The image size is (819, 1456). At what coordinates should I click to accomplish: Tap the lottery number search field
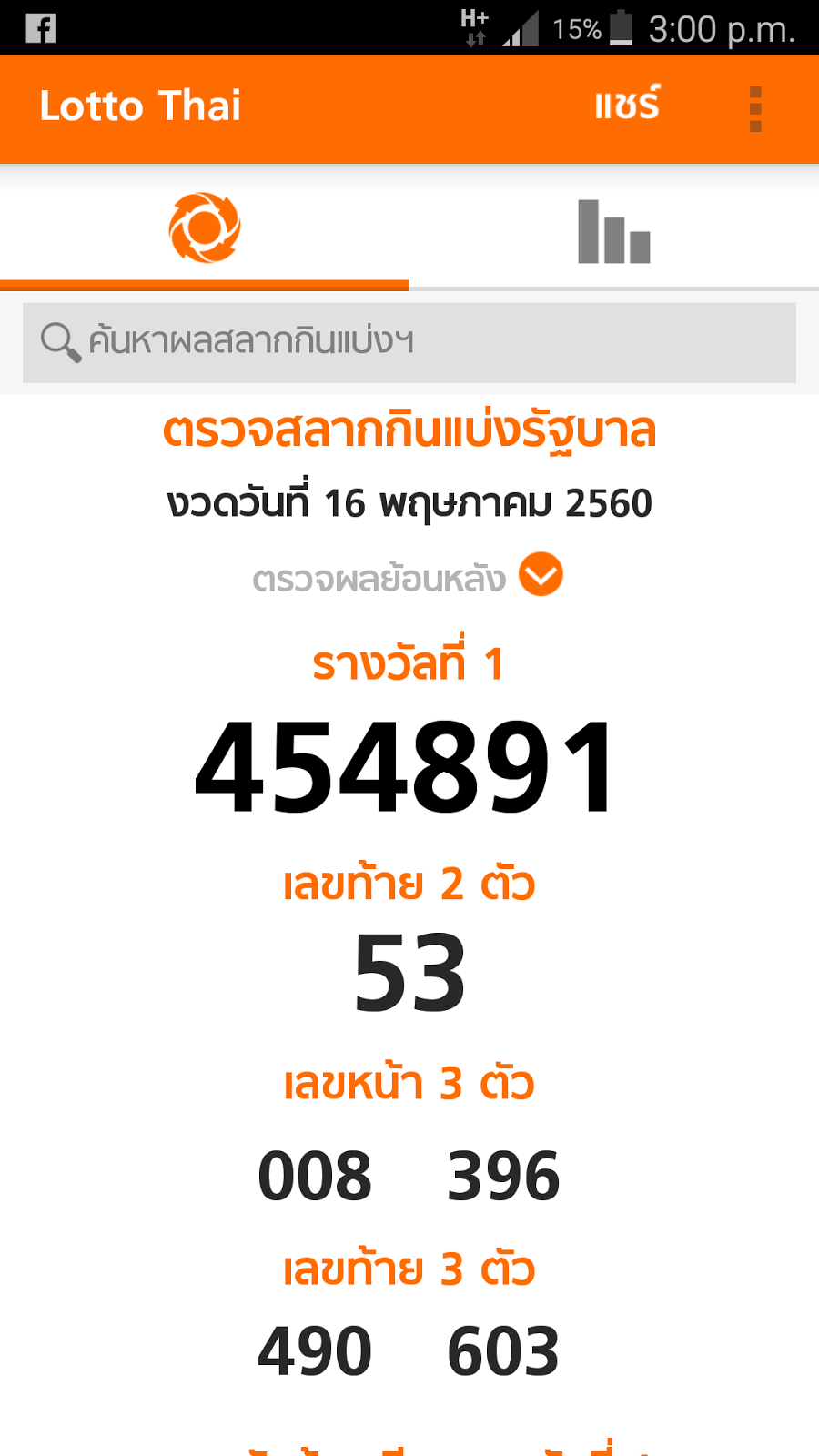[x=409, y=342]
